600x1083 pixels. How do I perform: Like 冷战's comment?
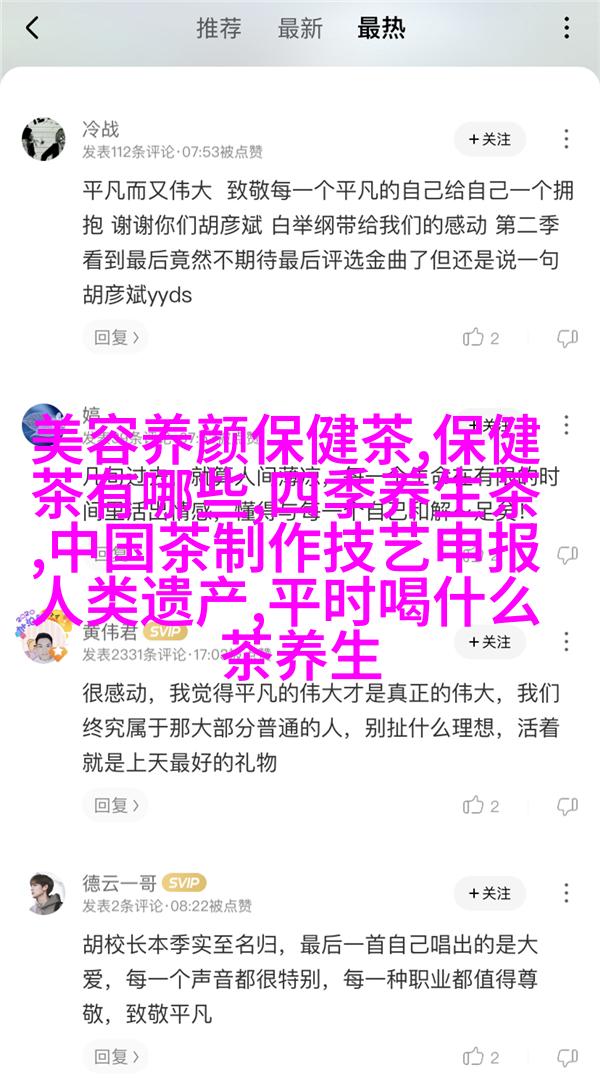click(x=480, y=338)
